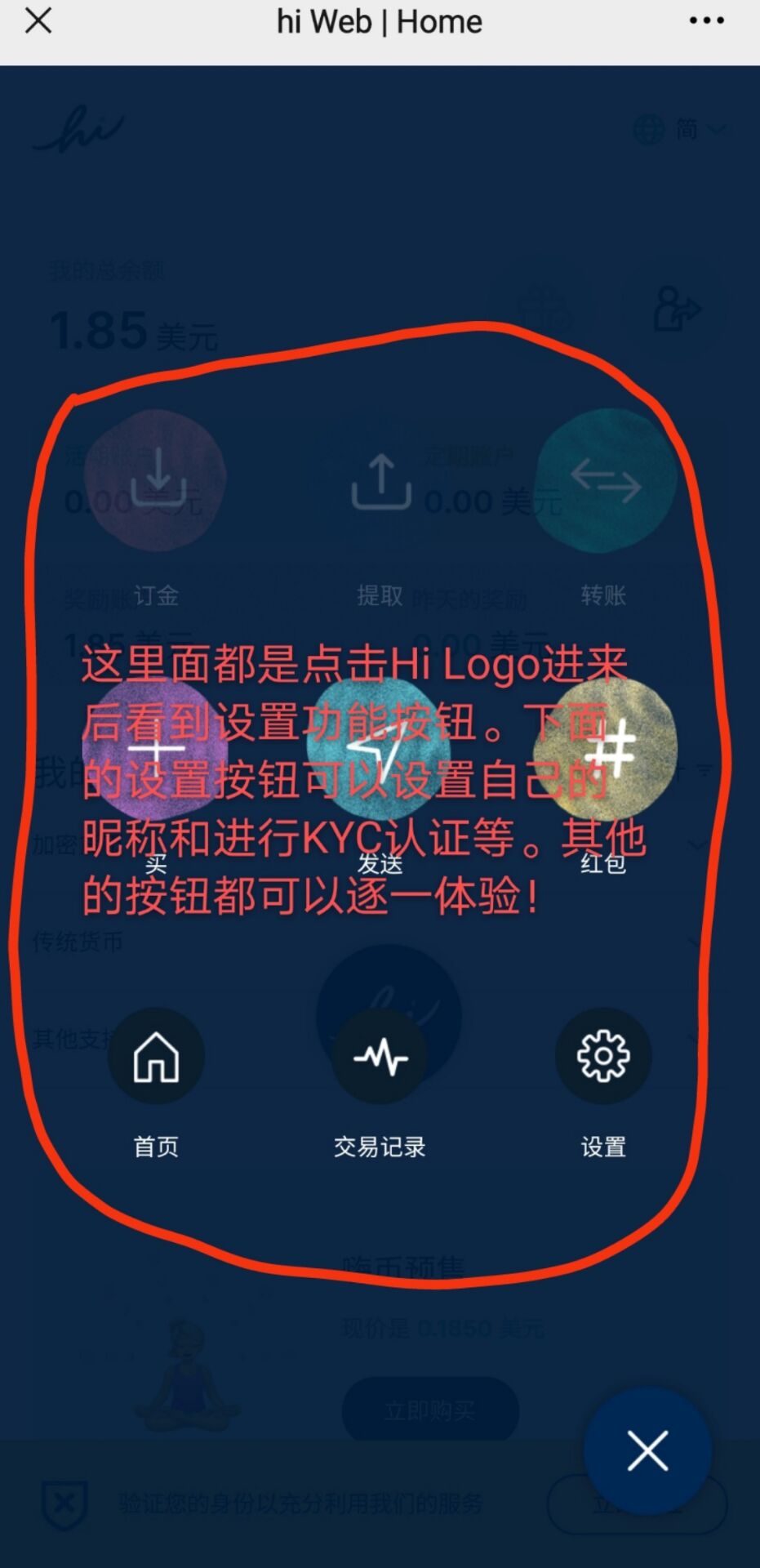View 交易记录 transaction history
This screenshot has width=760, height=1568.
pyautogui.click(x=380, y=1057)
